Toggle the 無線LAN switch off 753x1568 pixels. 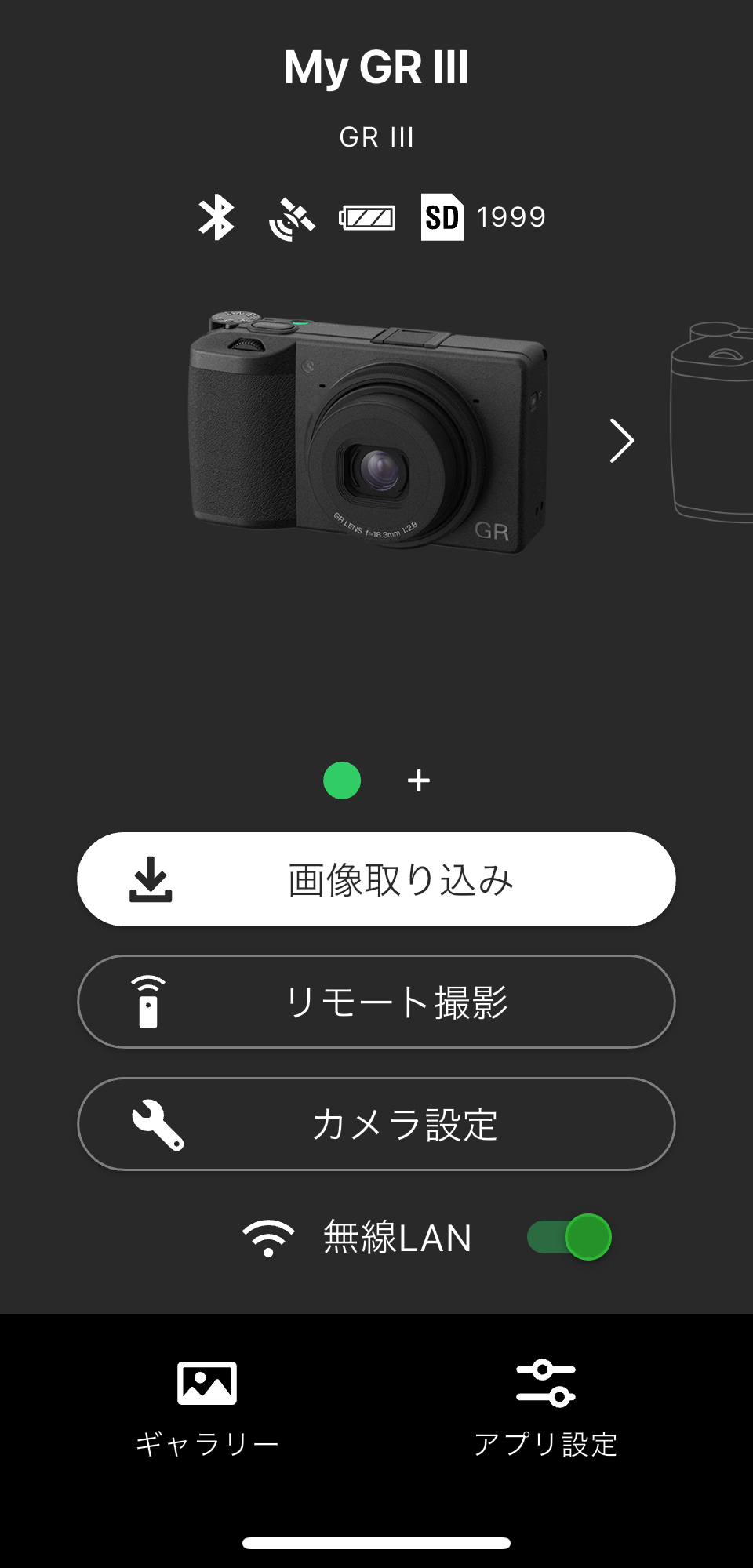click(x=570, y=1237)
